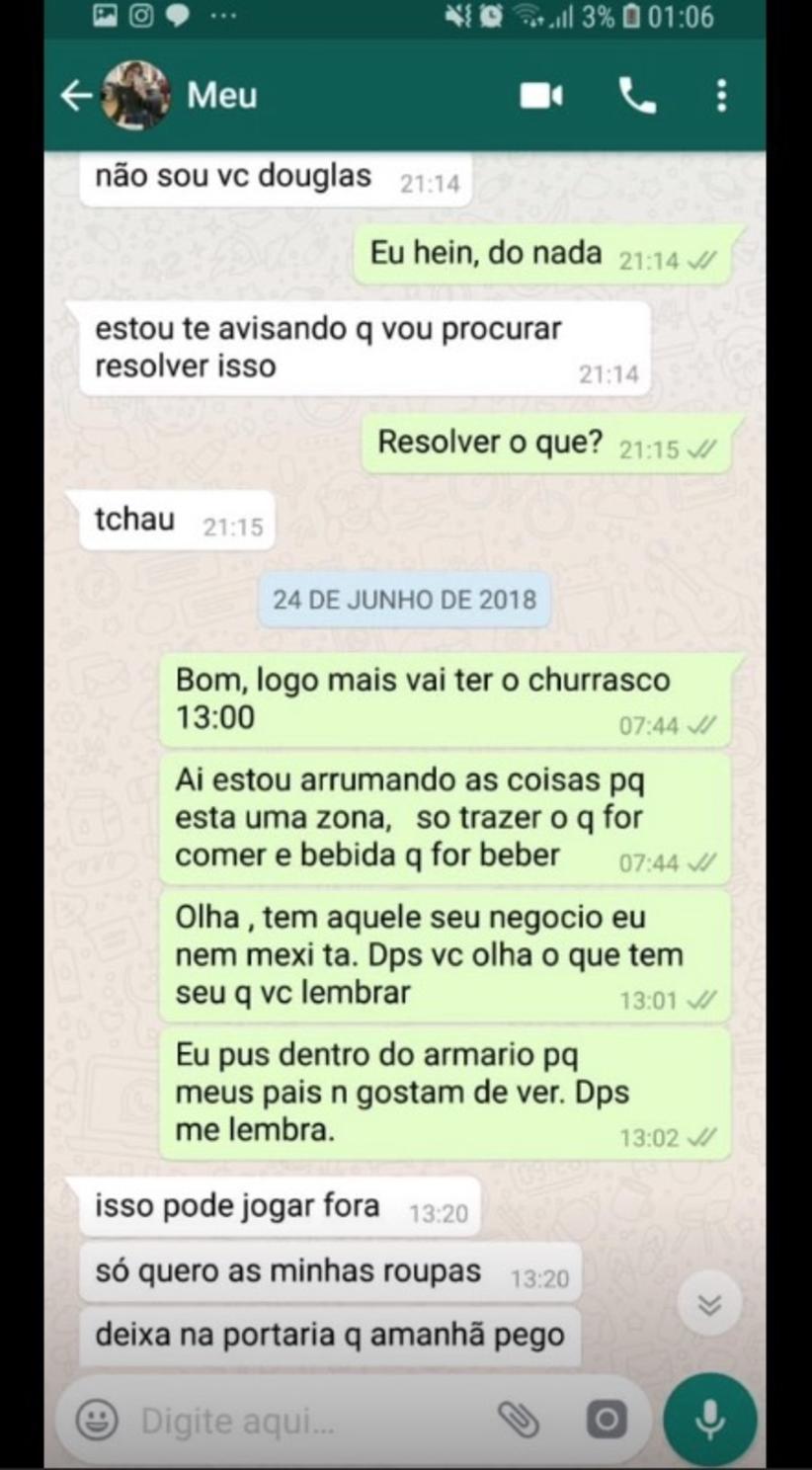Open contact info by tapping the name Meu
Image resolution: width=812 pixels, height=1470 pixels.
click(222, 96)
